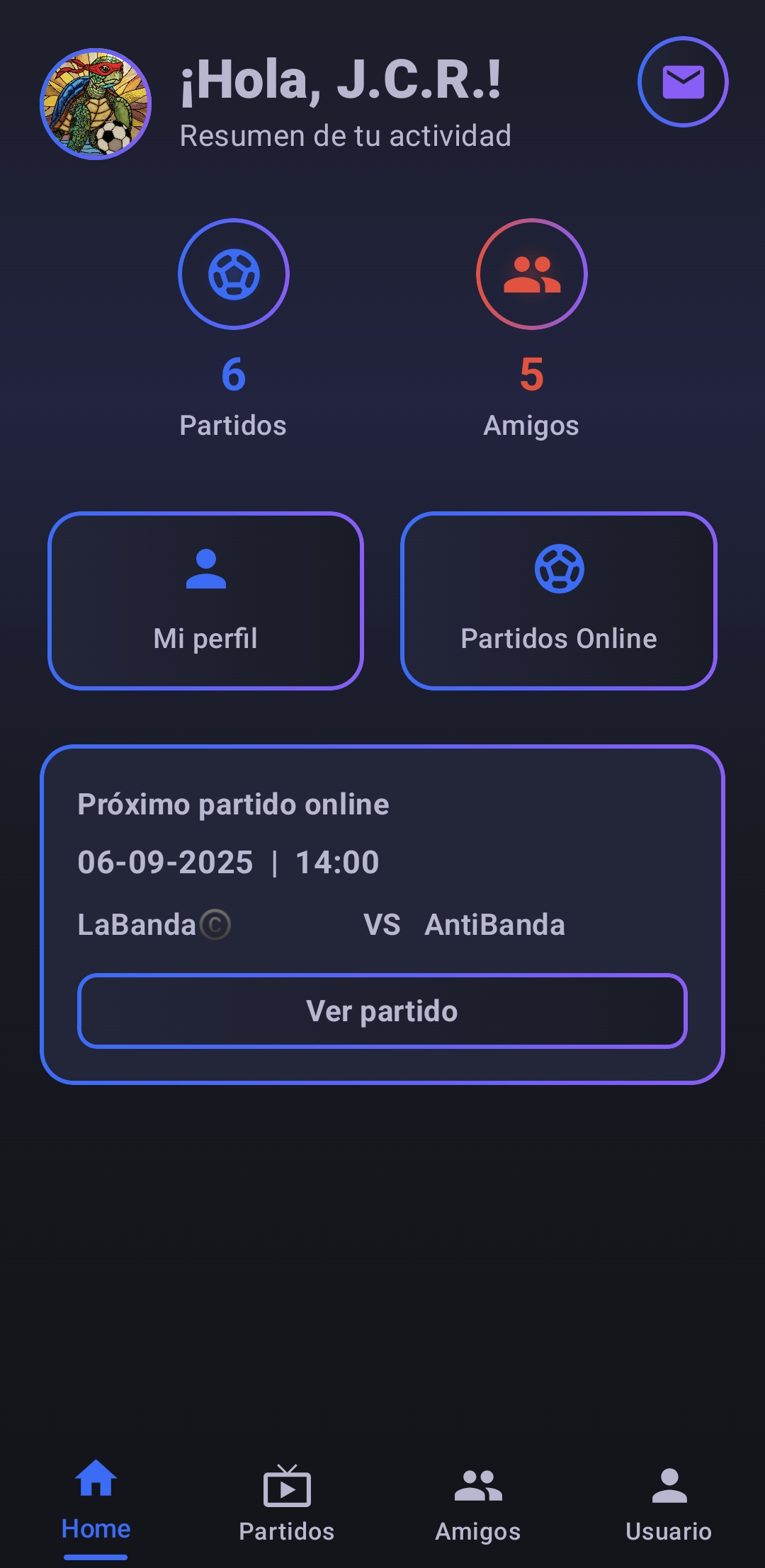
Task: Open the Mi perfil card
Action: pyautogui.click(x=205, y=600)
